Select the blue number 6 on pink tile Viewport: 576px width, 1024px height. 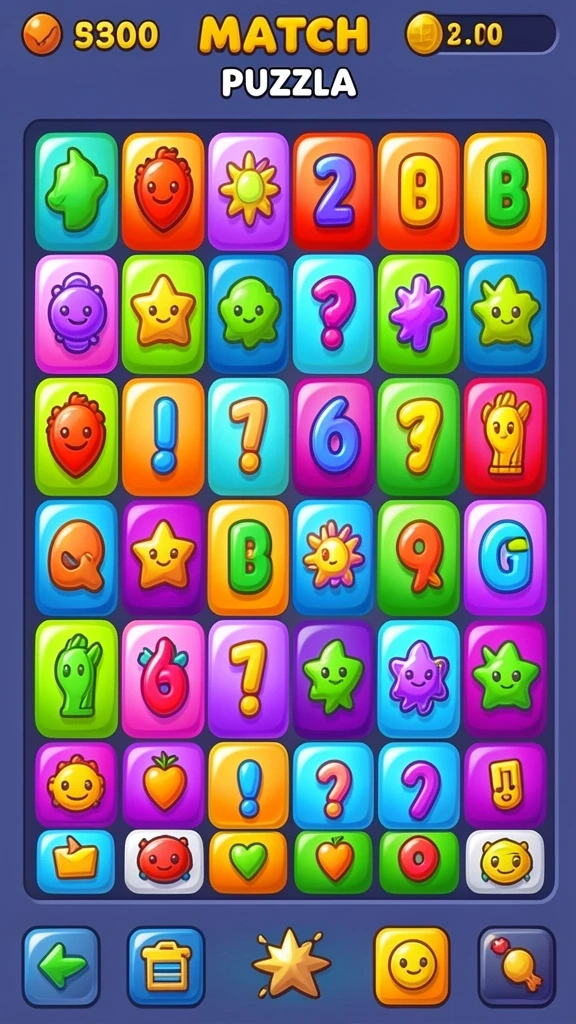333,436
